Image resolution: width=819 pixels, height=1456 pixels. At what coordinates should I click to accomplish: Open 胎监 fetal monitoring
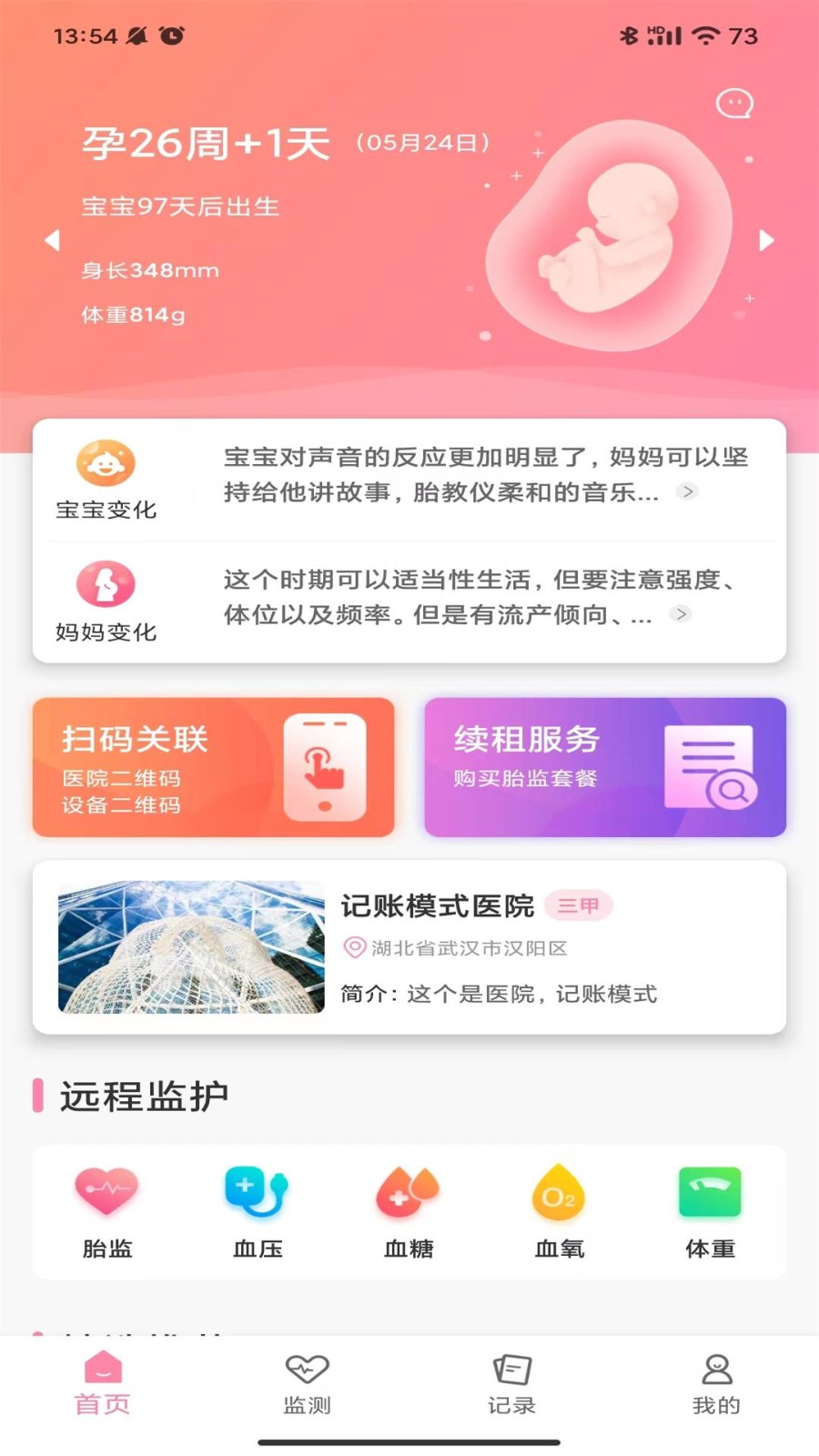coord(107,1212)
